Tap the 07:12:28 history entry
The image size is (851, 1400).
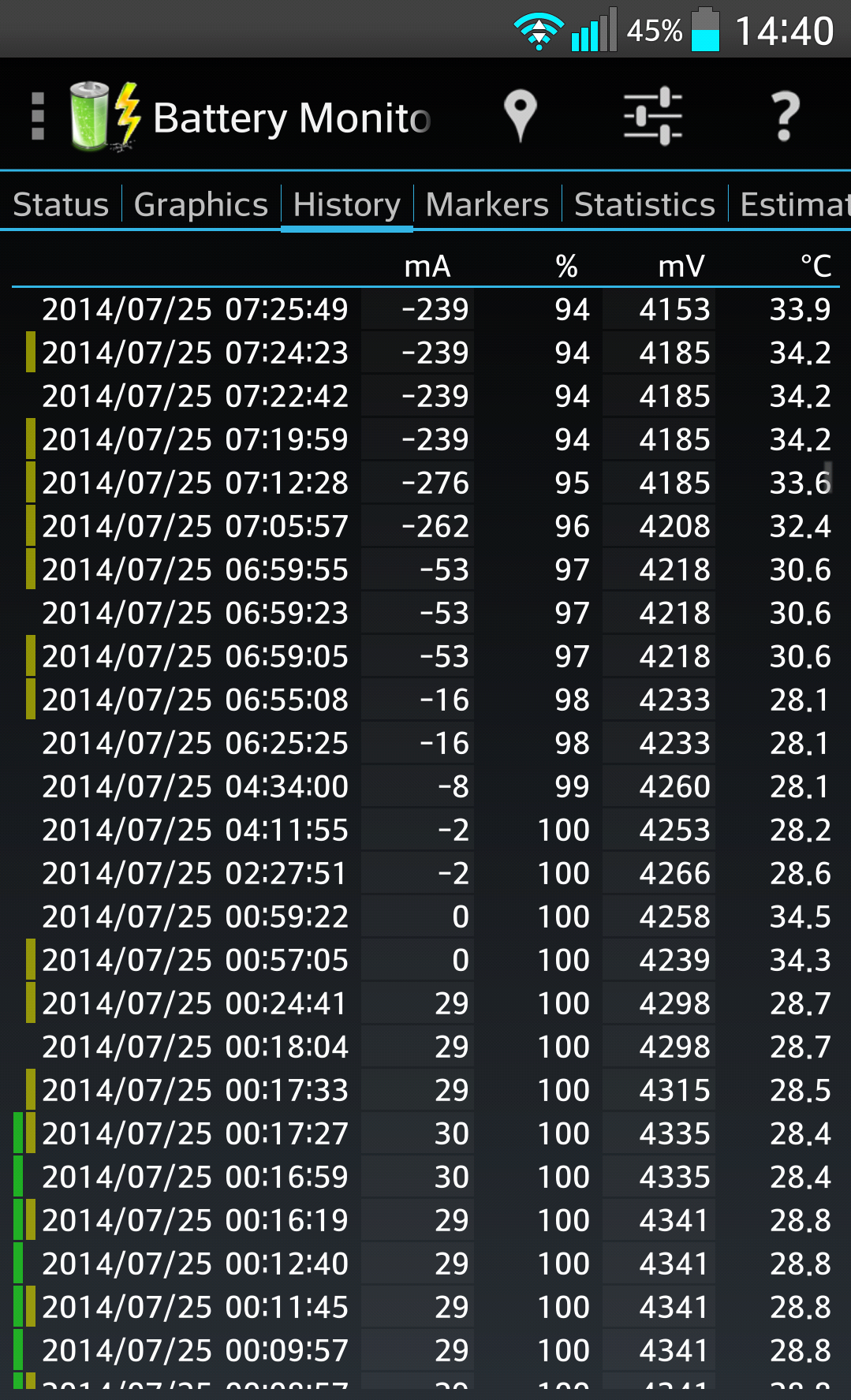pyautogui.click(x=426, y=483)
